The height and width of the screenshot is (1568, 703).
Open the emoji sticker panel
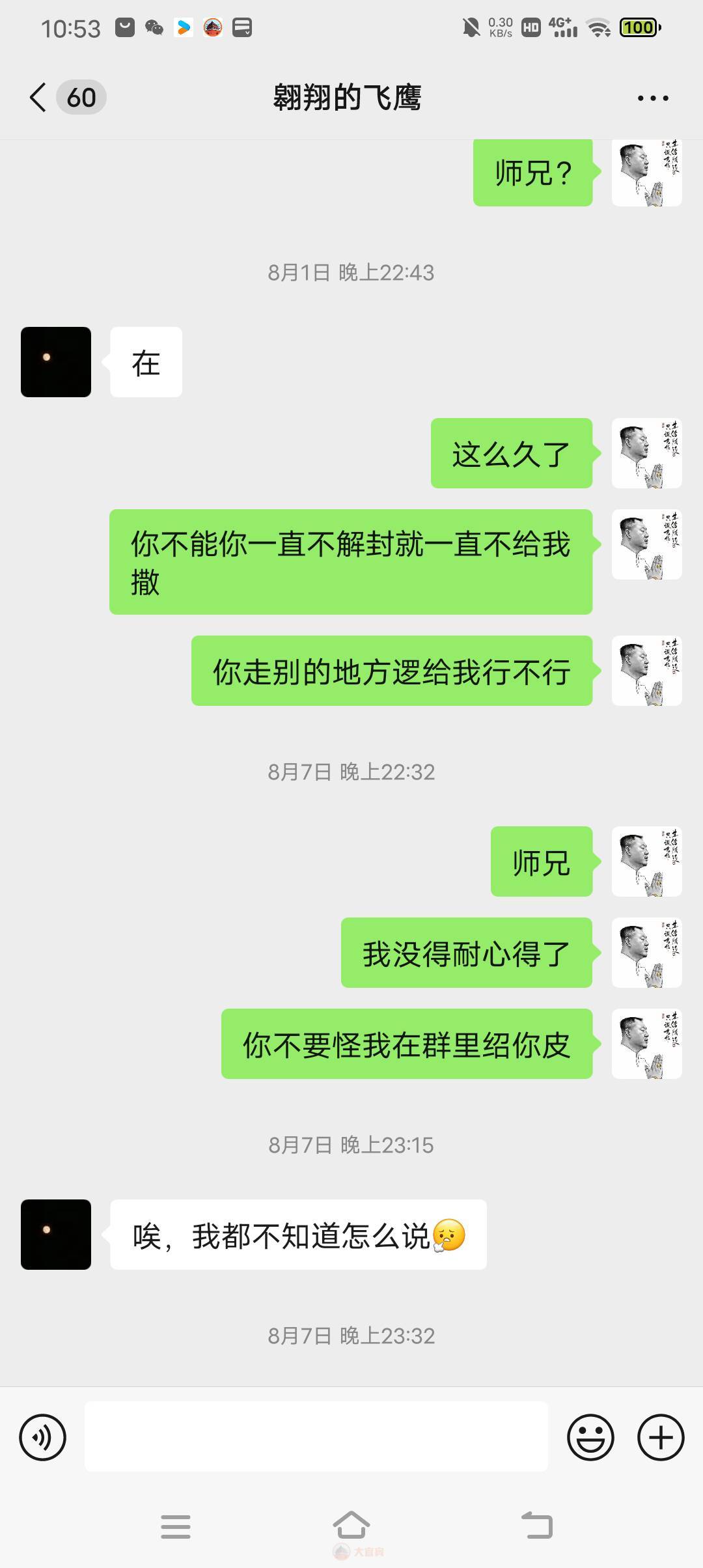(590, 1437)
